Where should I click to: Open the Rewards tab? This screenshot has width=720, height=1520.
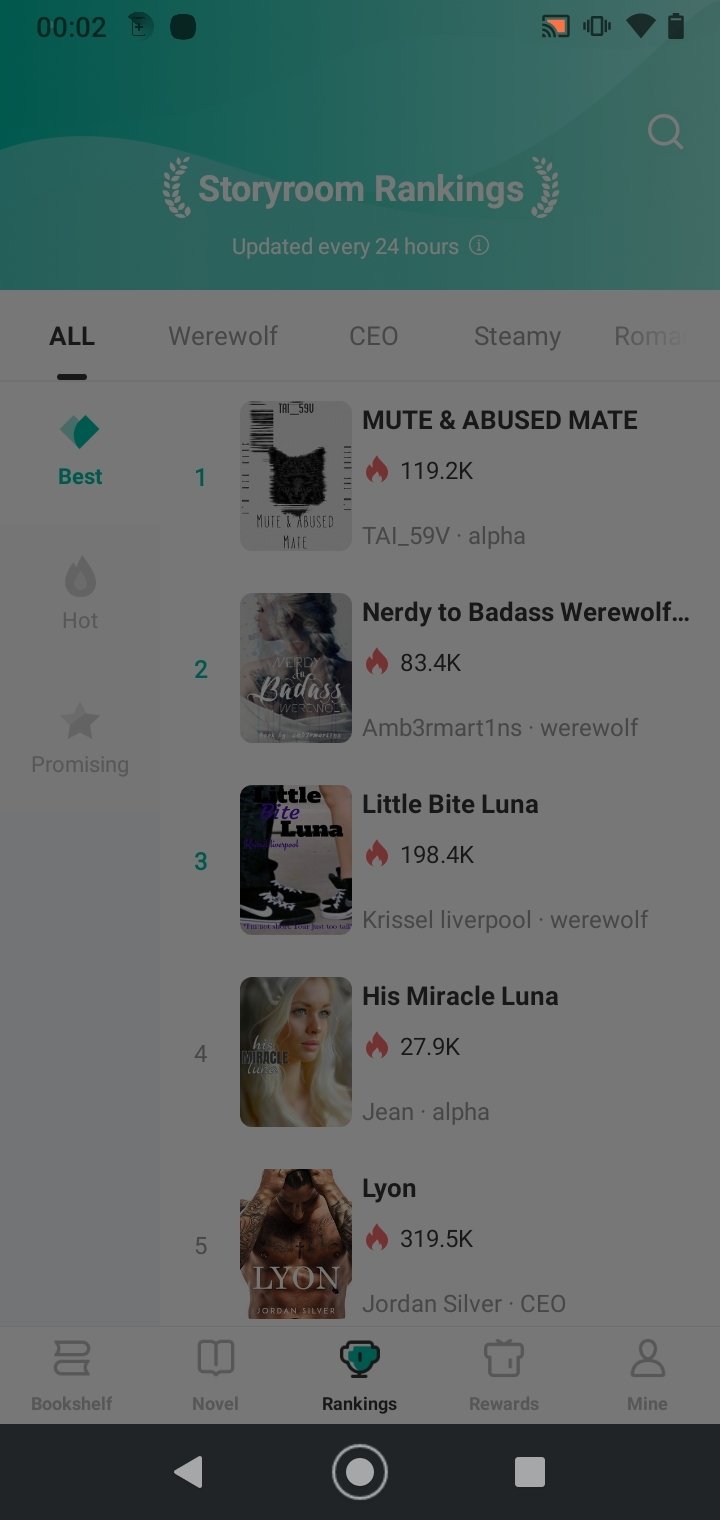(504, 1376)
